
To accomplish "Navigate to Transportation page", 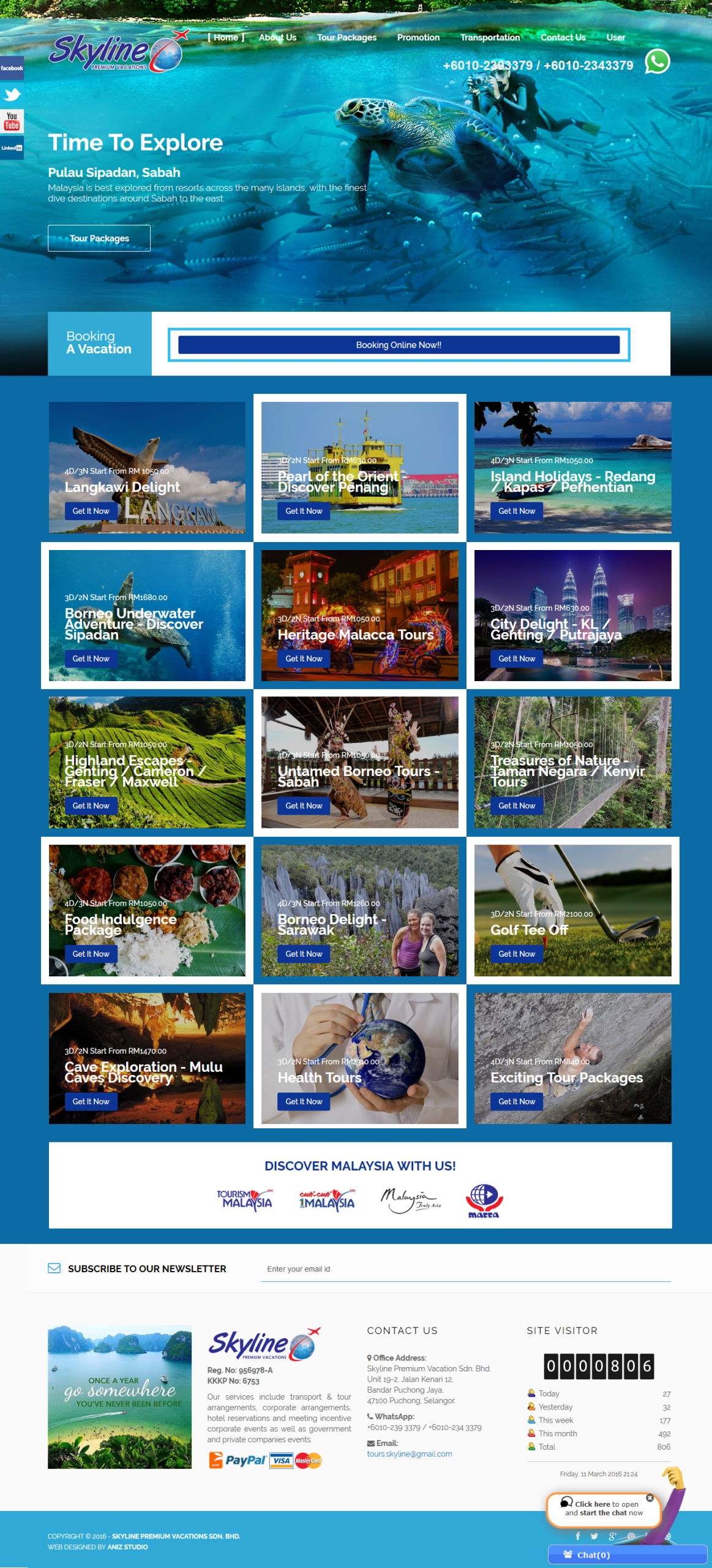I will (490, 37).
